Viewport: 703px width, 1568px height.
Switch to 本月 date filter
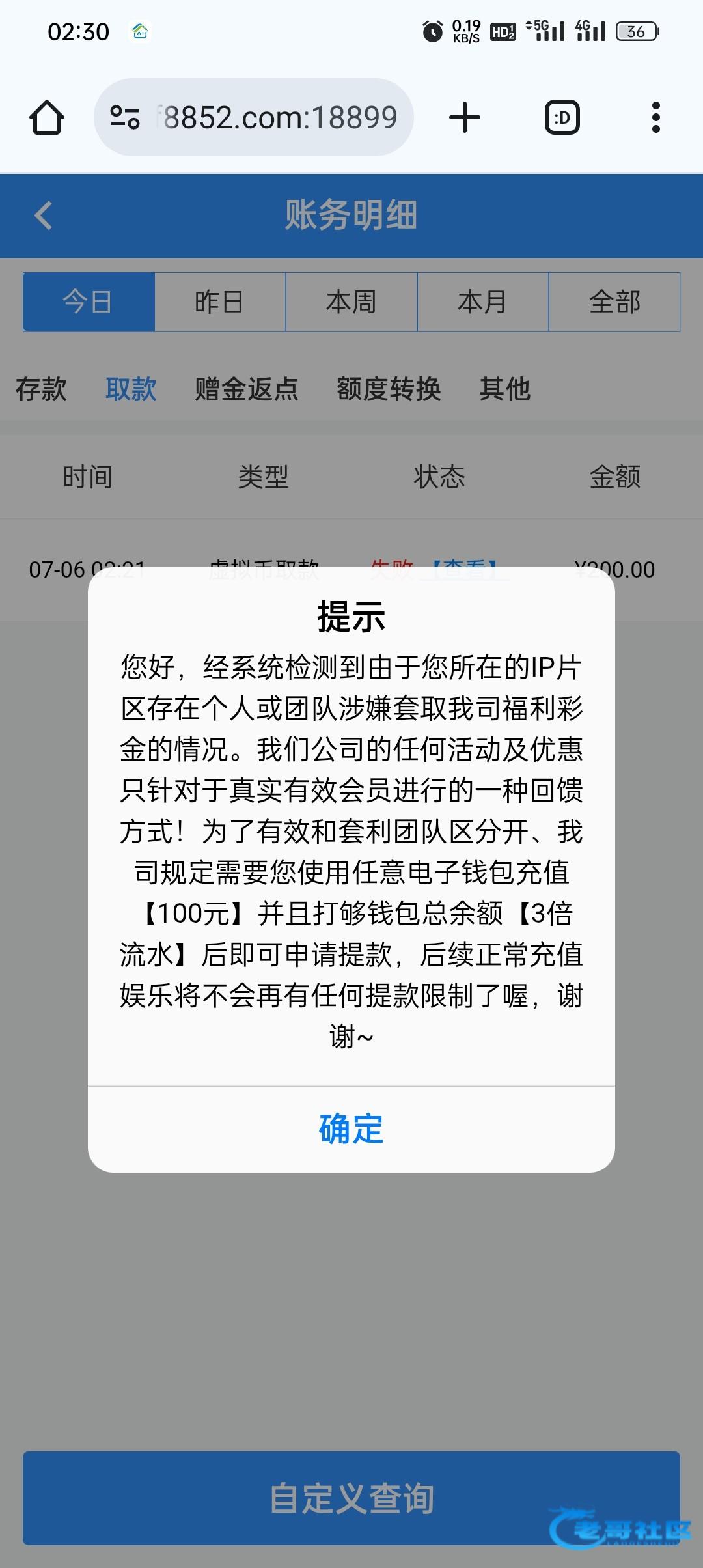click(x=483, y=302)
